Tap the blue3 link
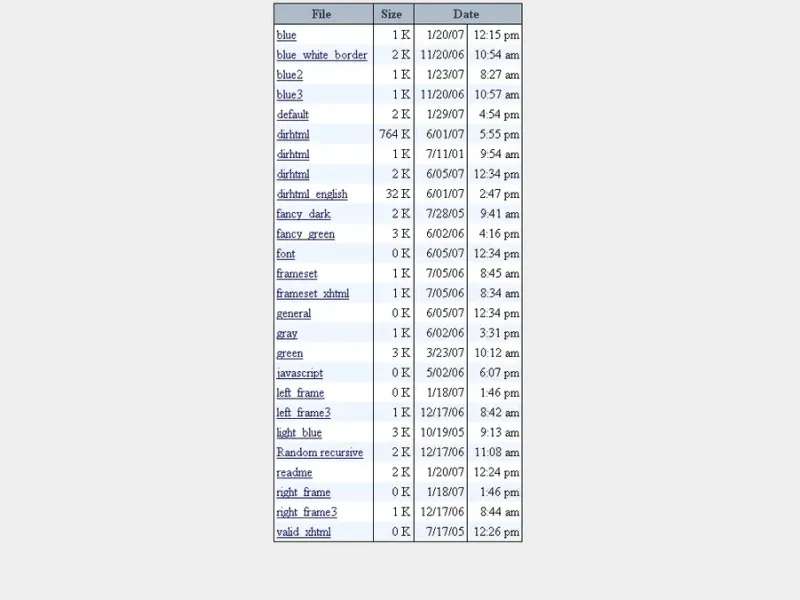Image resolution: width=800 pixels, height=600 pixels. click(289, 95)
